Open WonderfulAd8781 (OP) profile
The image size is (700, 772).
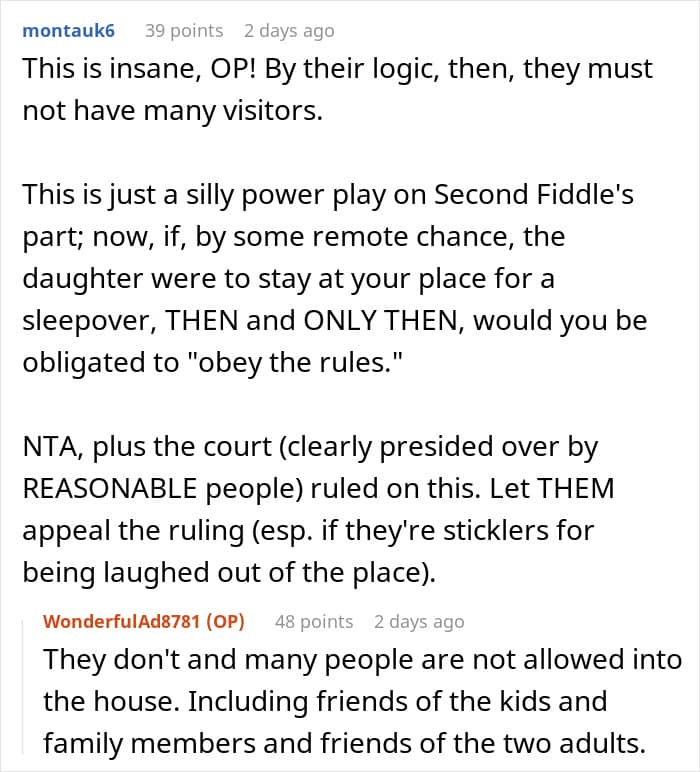pyautogui.click(x=144, y=621)
